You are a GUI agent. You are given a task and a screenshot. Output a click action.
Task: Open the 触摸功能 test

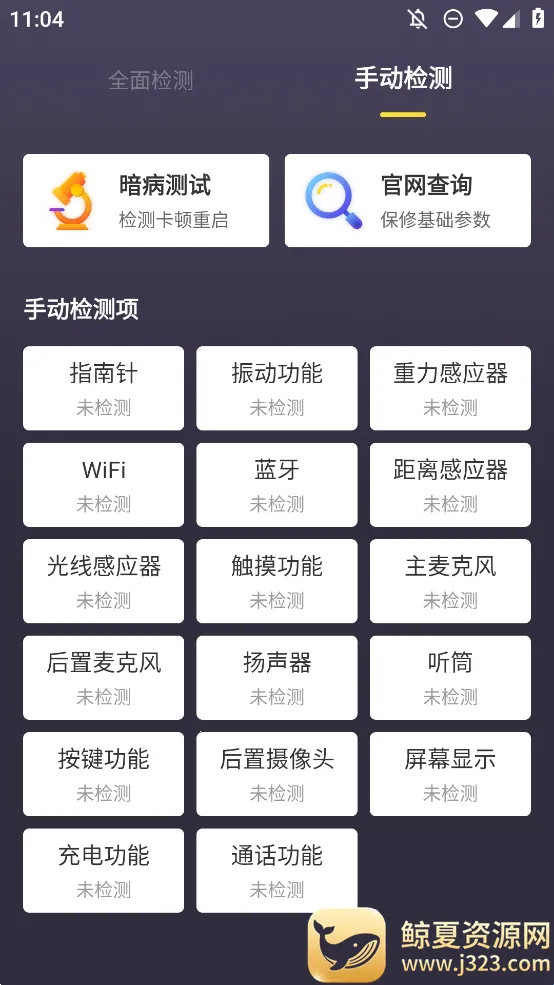[x=277, y=581]
